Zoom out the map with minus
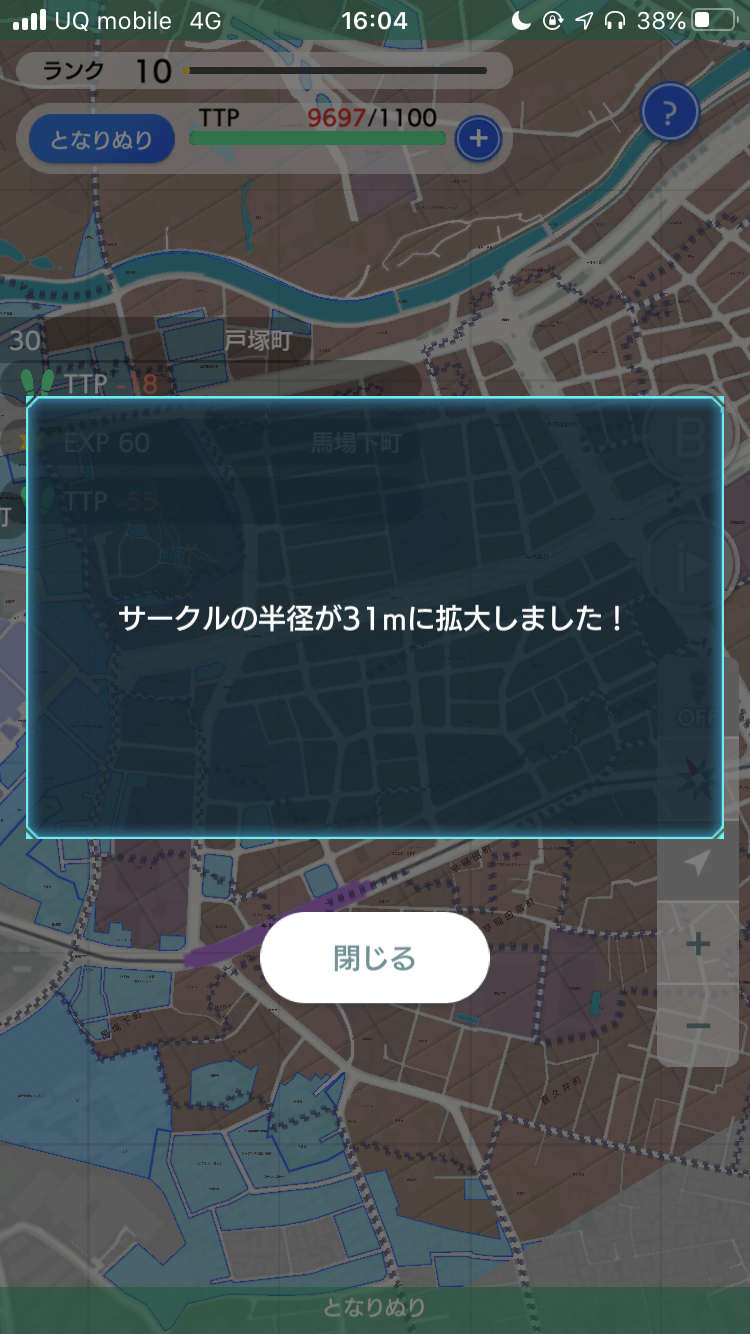 point(698,1026)
